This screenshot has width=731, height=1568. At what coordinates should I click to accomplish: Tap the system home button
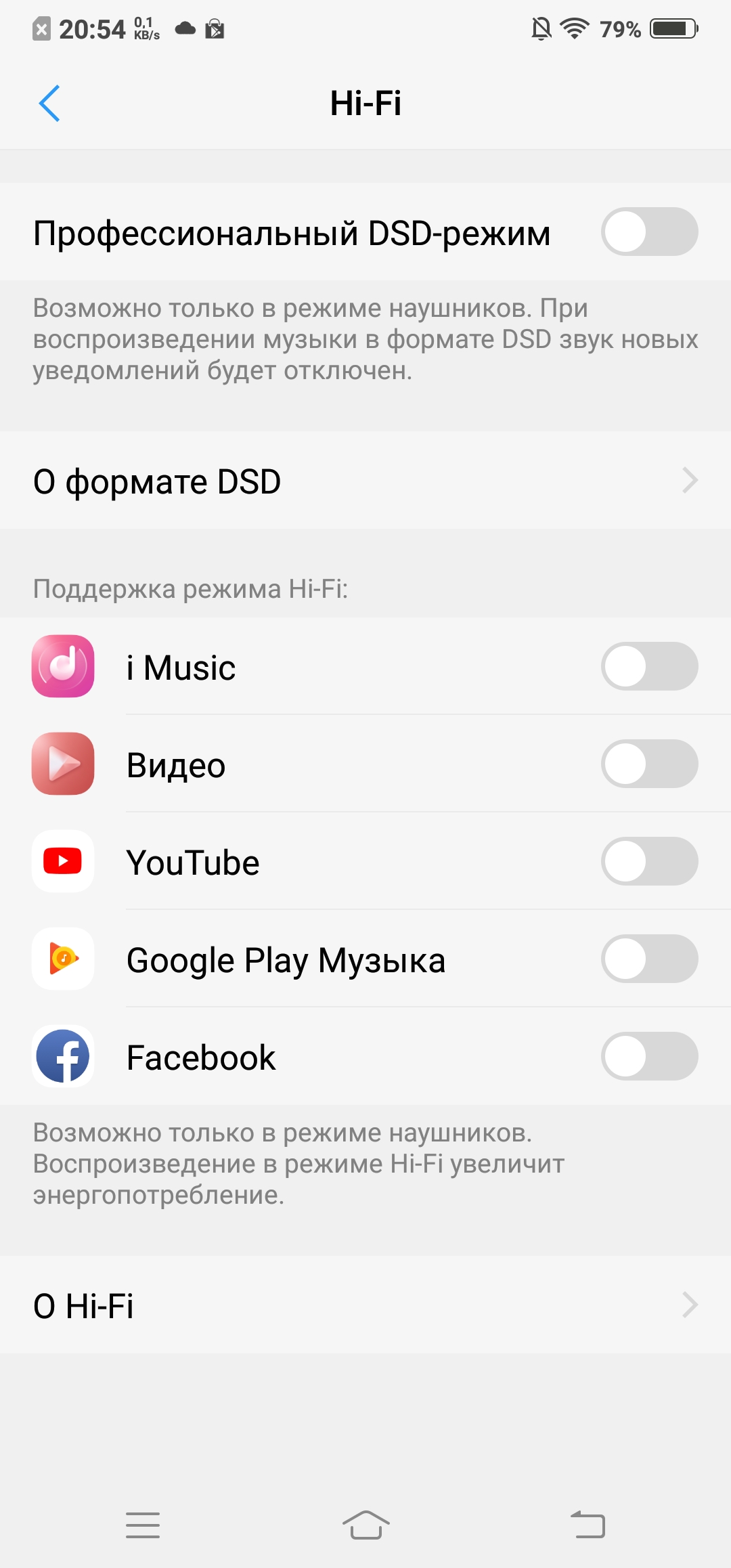(365, 1525)
